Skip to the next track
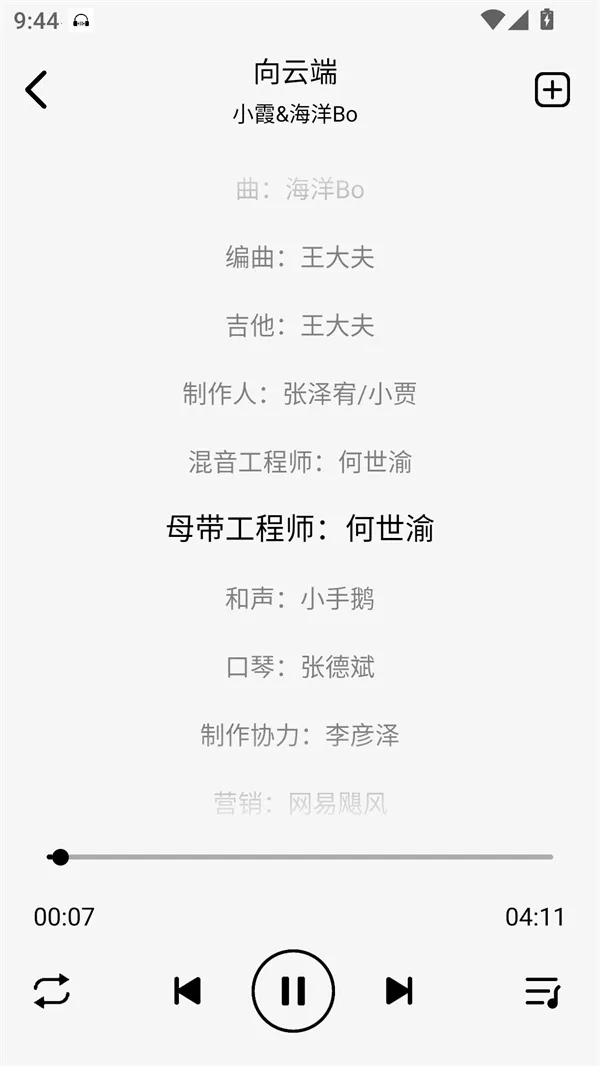Image resolution: width=600 pixels, height=1066 pixels. pyautogui.click(x=399, y=991)
